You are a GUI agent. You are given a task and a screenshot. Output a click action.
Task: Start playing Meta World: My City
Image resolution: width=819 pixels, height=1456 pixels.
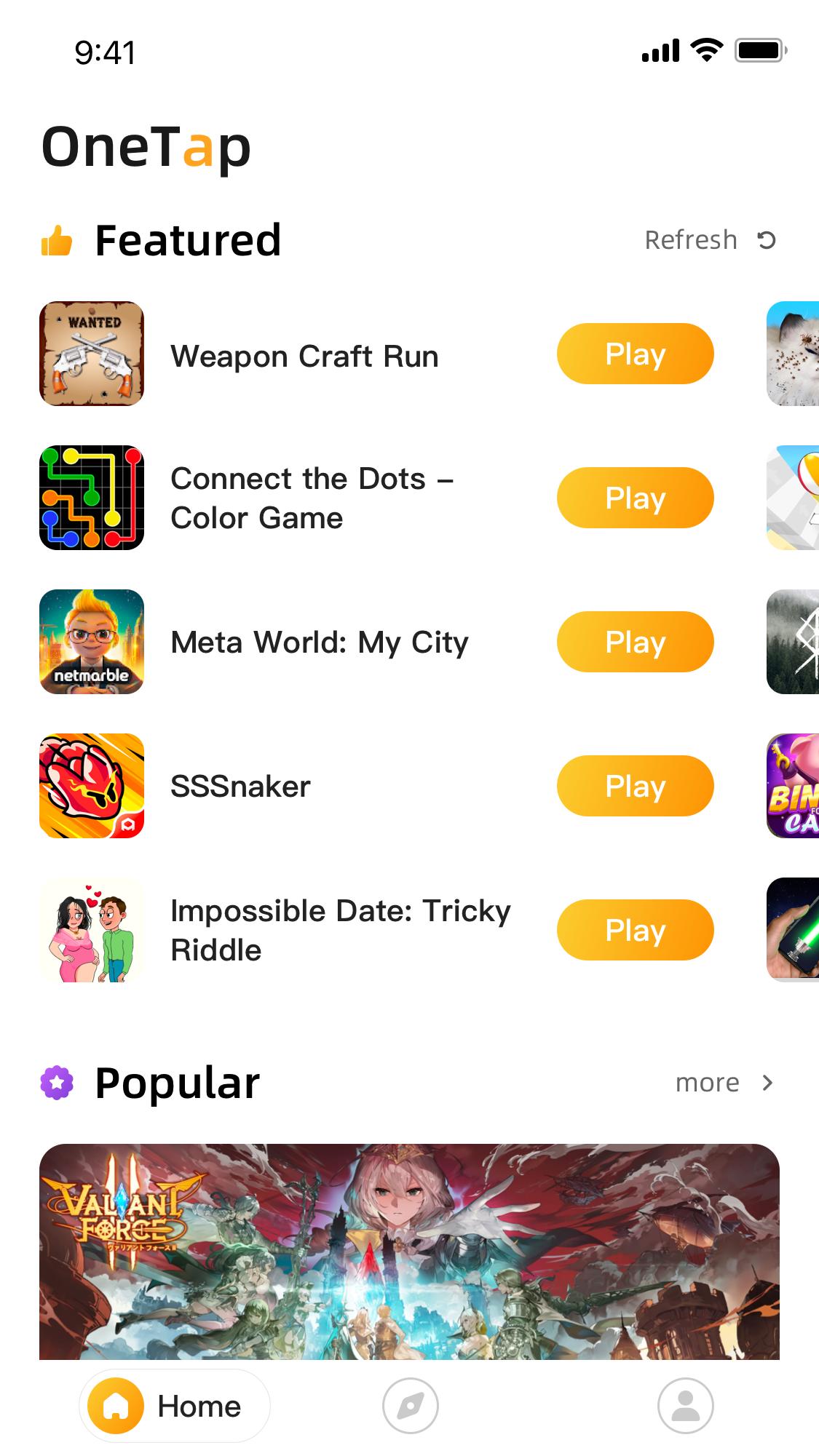pyautogui.click(x=635, y=643)
